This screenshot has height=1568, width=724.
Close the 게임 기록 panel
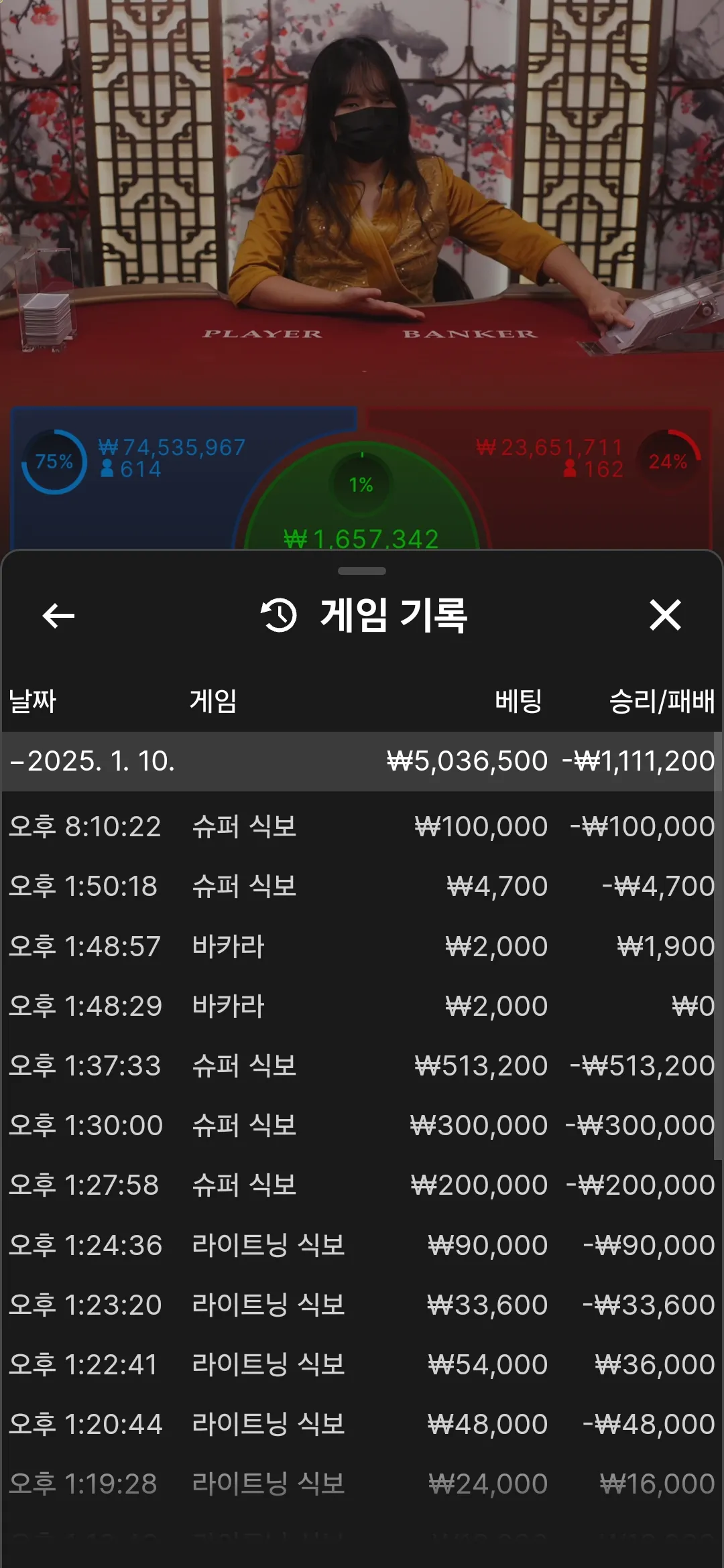click(x=665, y=615)
